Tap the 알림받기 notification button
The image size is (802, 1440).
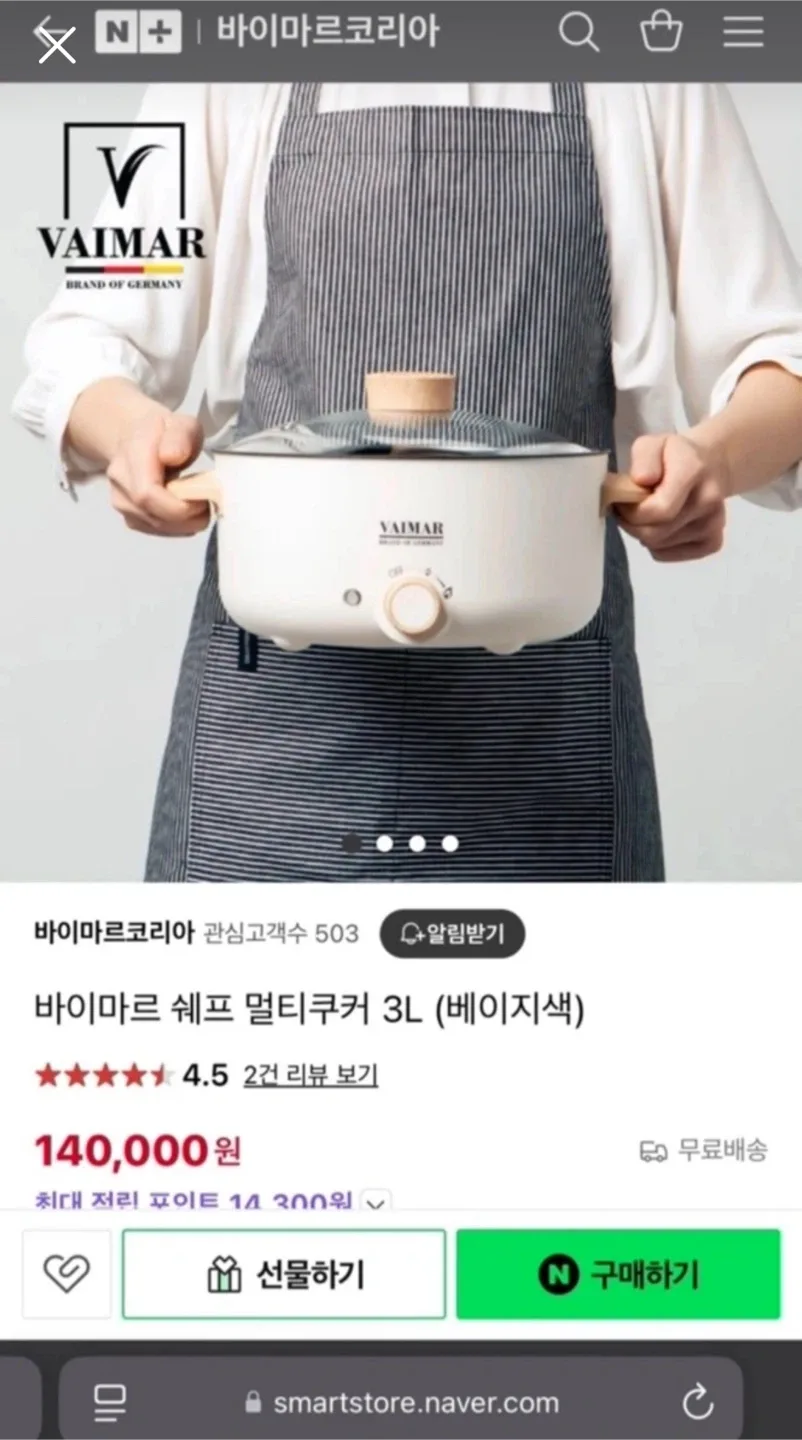[452, 934]
